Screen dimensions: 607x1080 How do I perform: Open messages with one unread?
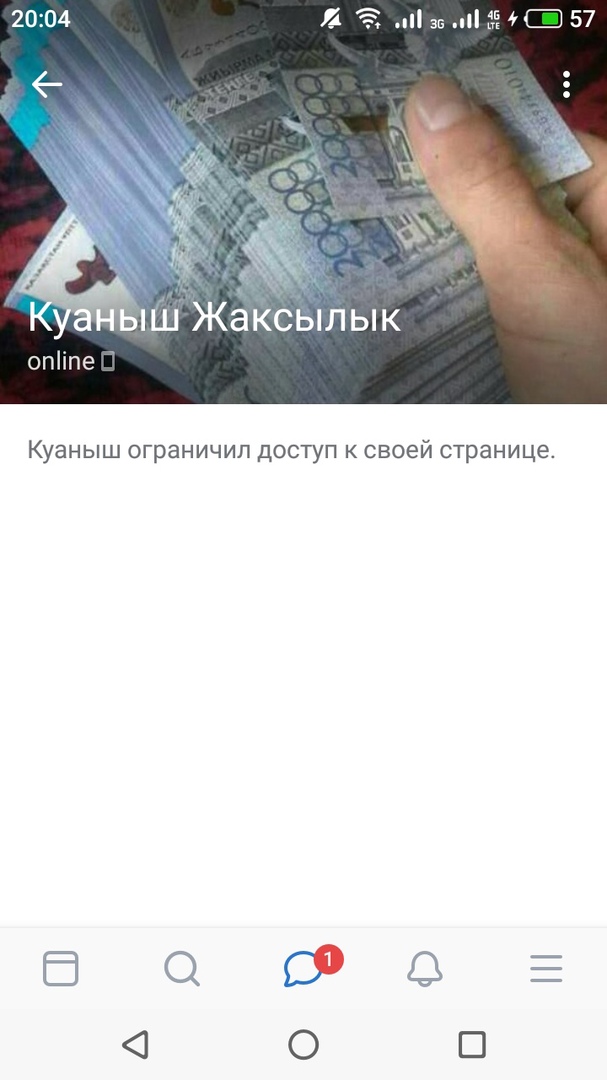pos(303,968)
